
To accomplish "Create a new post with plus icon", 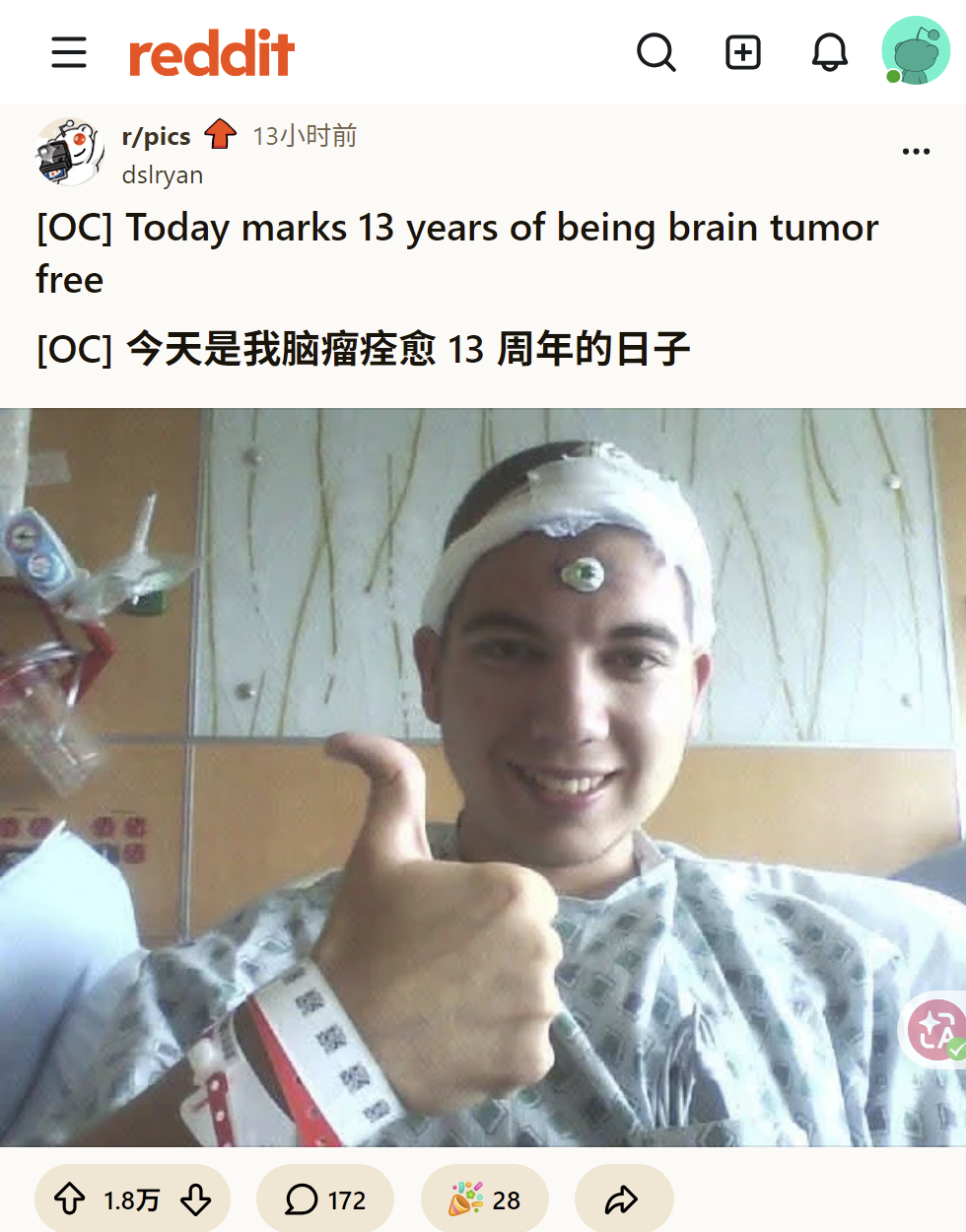I will (743, 52).
